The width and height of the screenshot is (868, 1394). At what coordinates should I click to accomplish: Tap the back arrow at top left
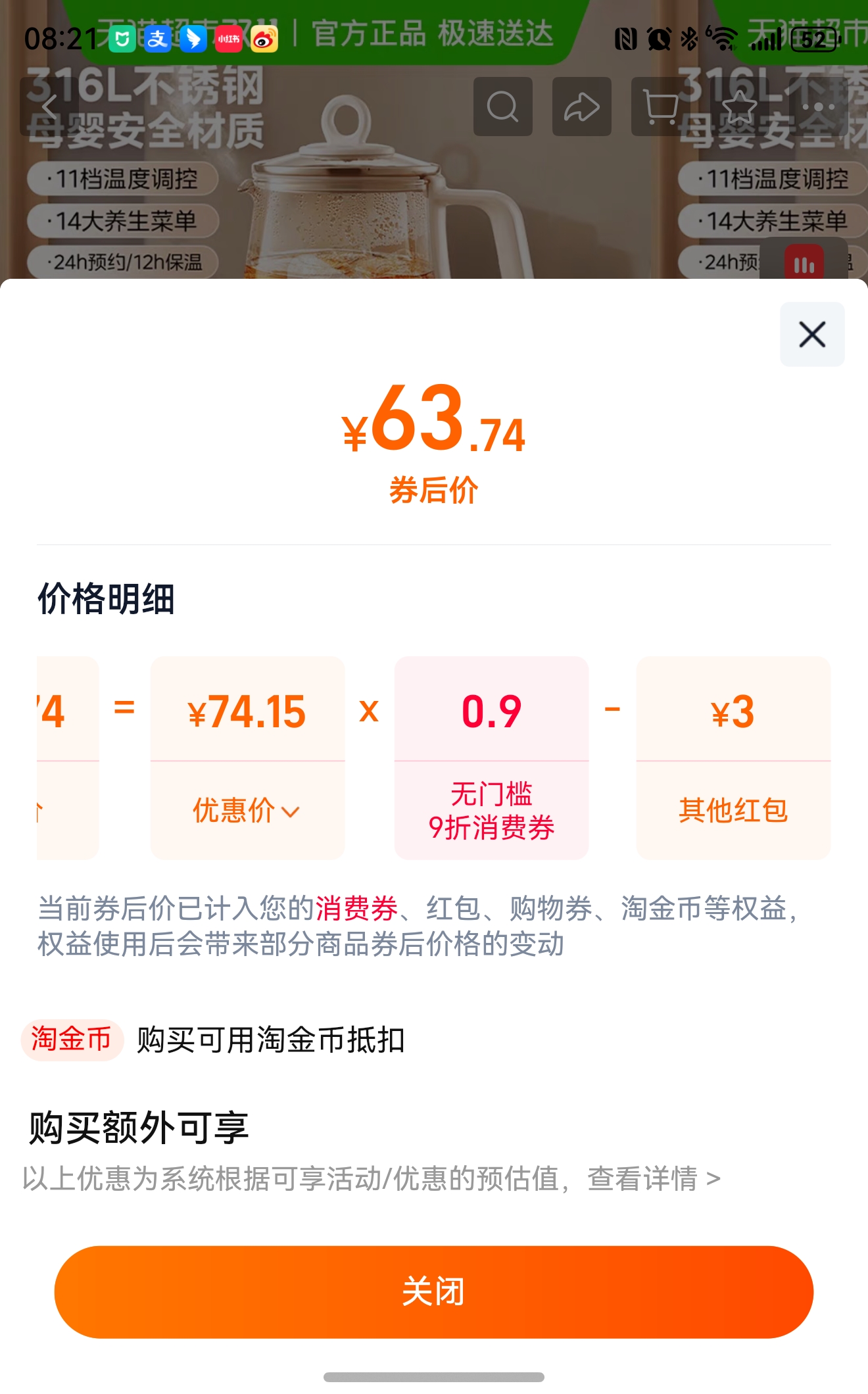51,107
